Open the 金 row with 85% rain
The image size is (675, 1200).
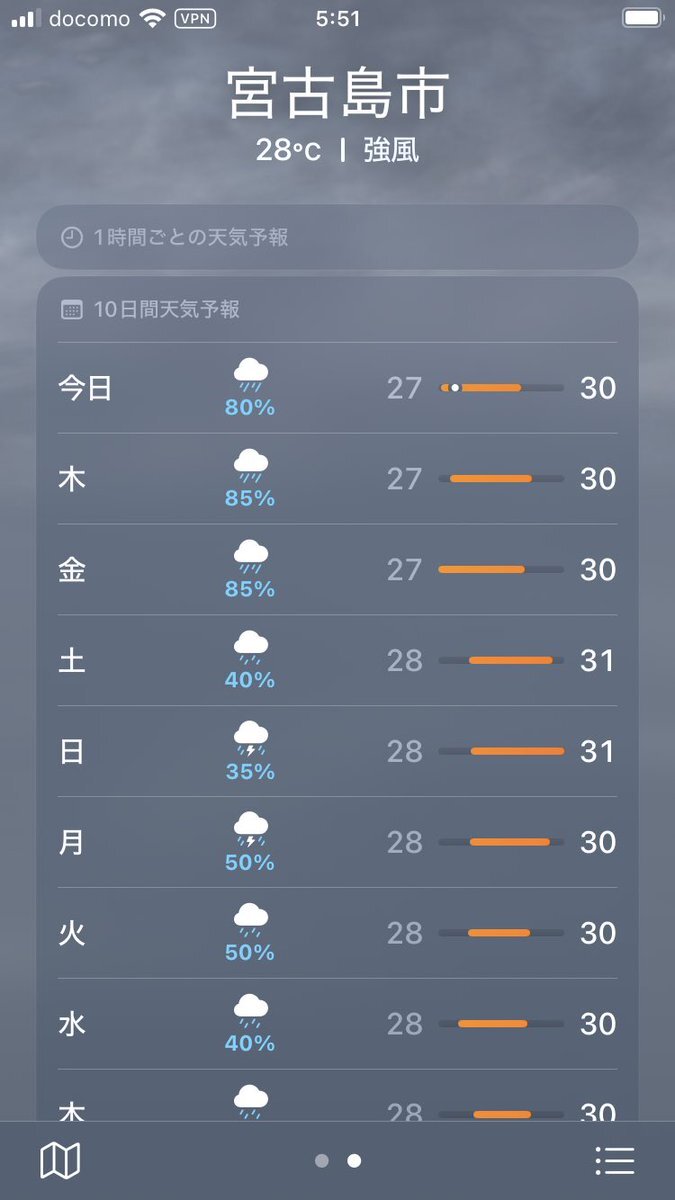pos(337,570)
